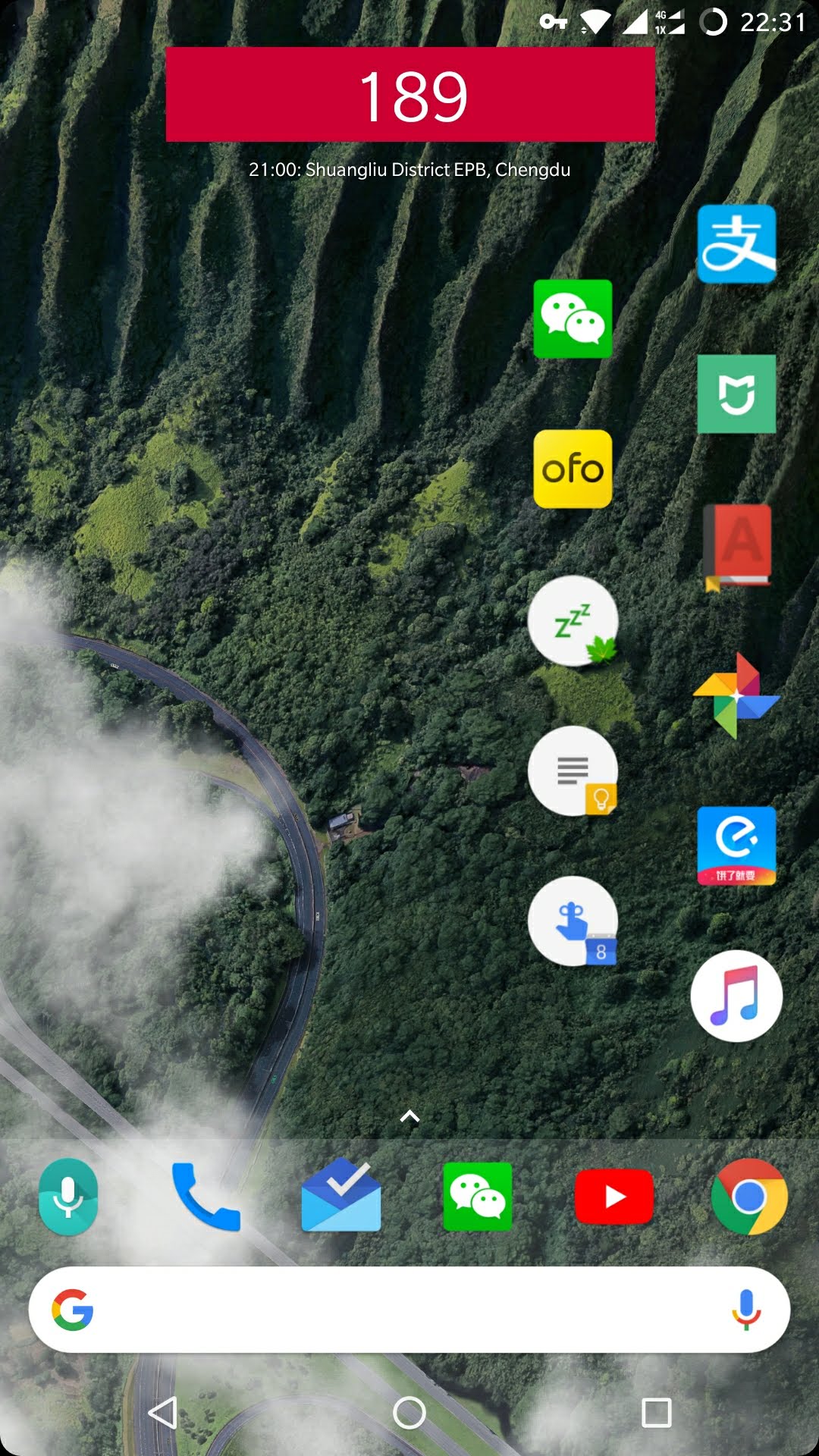Open WeChat in the dock
Viewport: 819px width, 1456px height.
tap(477, 1197)
